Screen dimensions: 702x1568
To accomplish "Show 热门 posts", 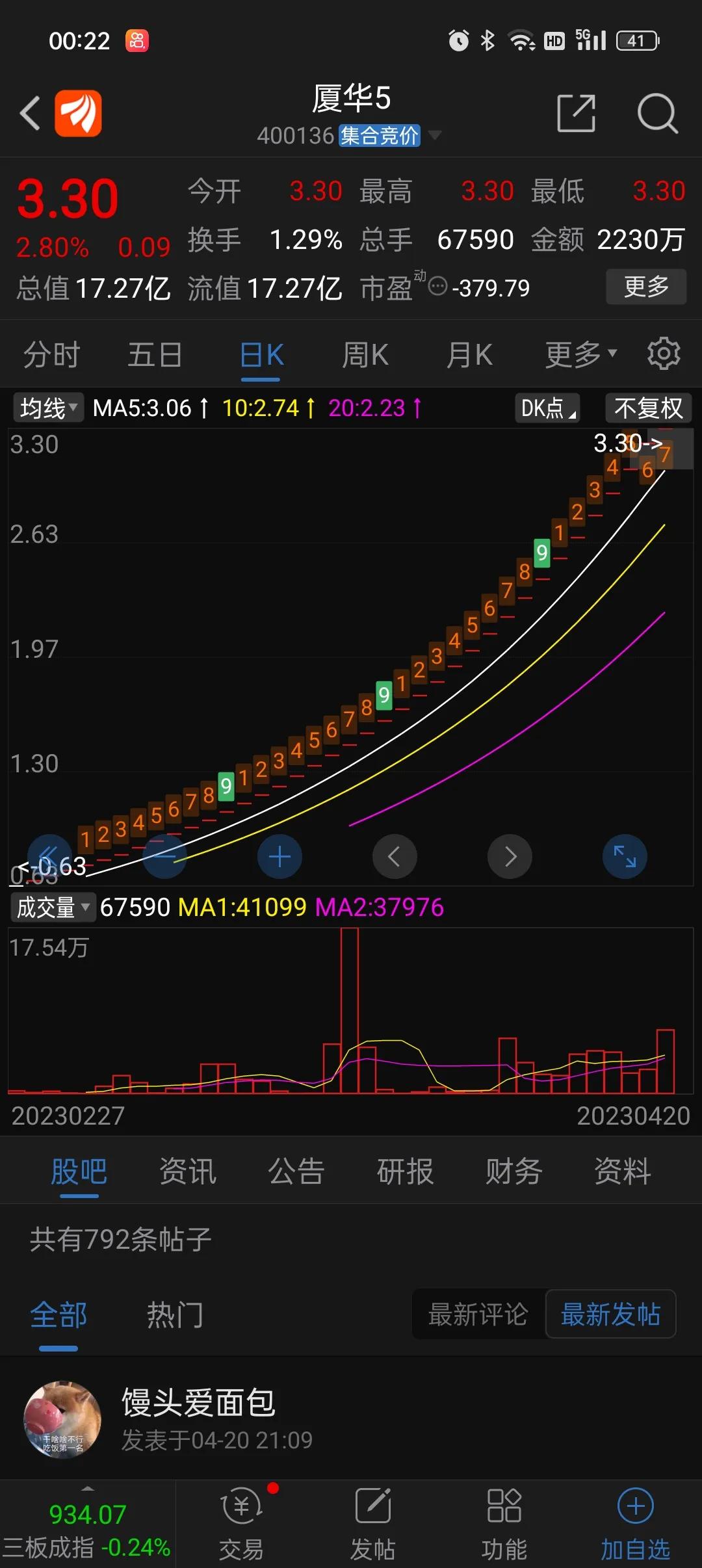I will [x=175, y=1314].
